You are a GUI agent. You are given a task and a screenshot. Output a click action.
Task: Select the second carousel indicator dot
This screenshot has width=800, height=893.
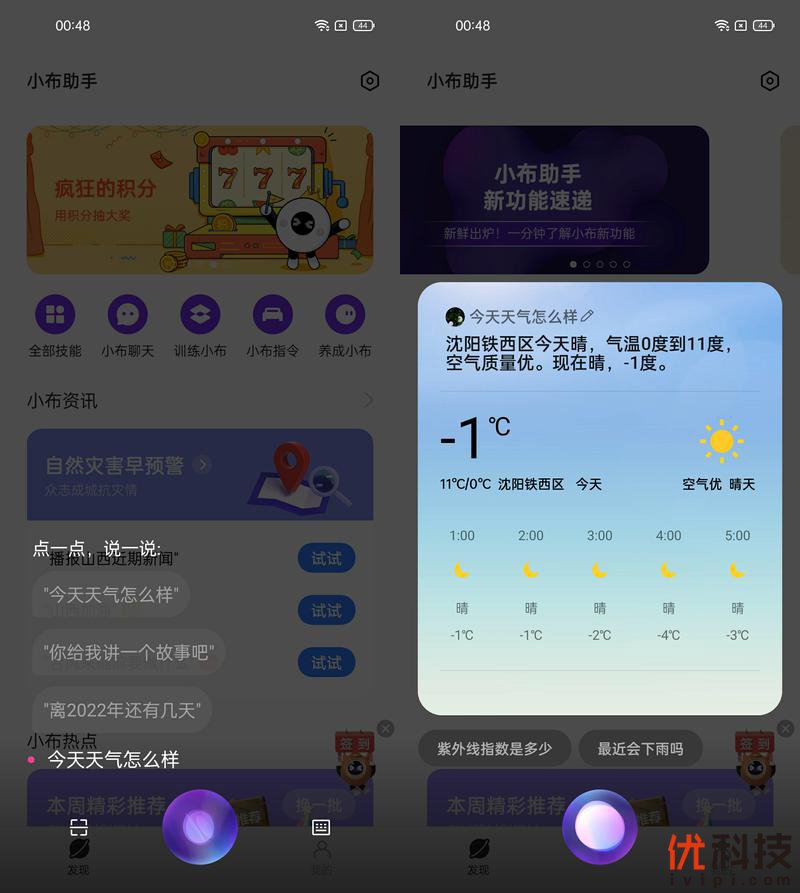click(x=587, y=266)
